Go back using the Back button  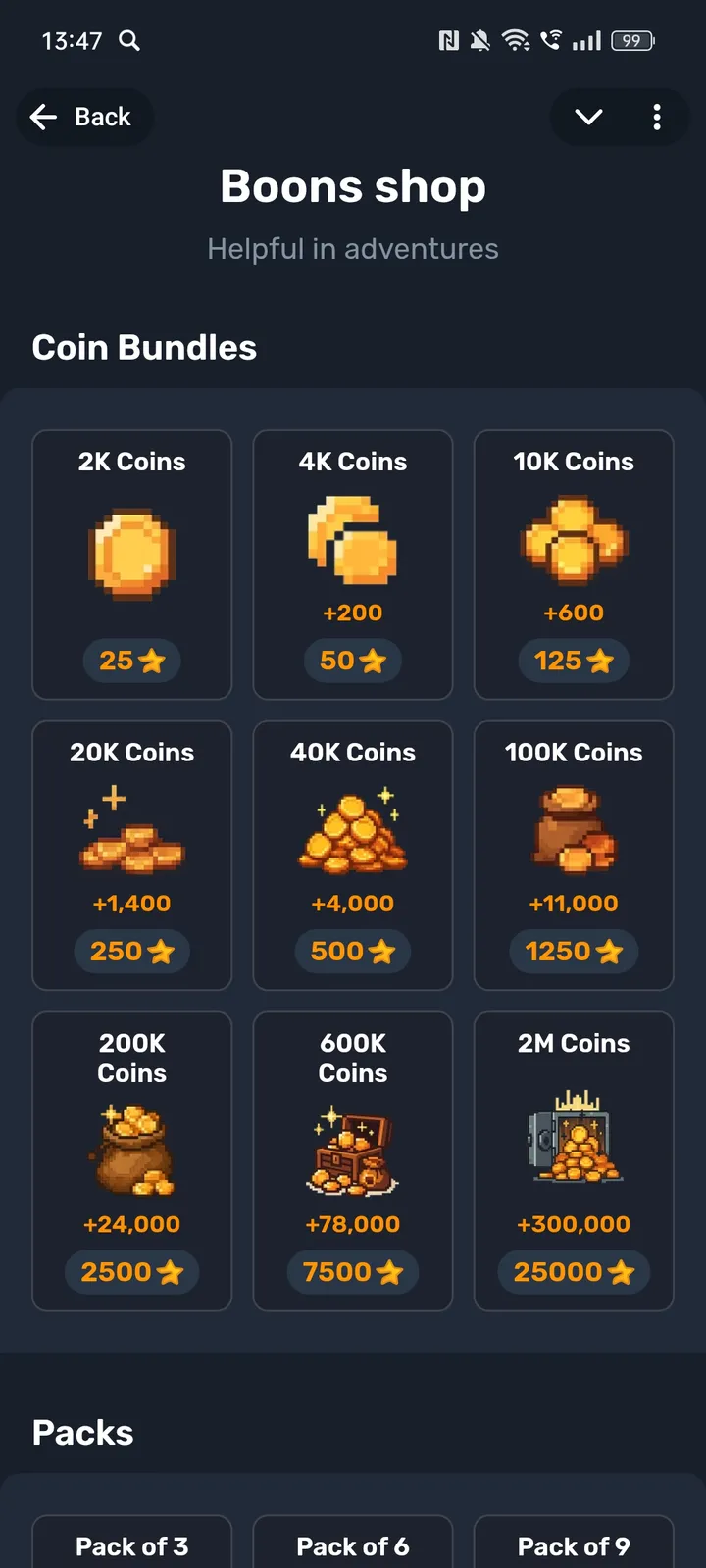(x=84, y=117)
